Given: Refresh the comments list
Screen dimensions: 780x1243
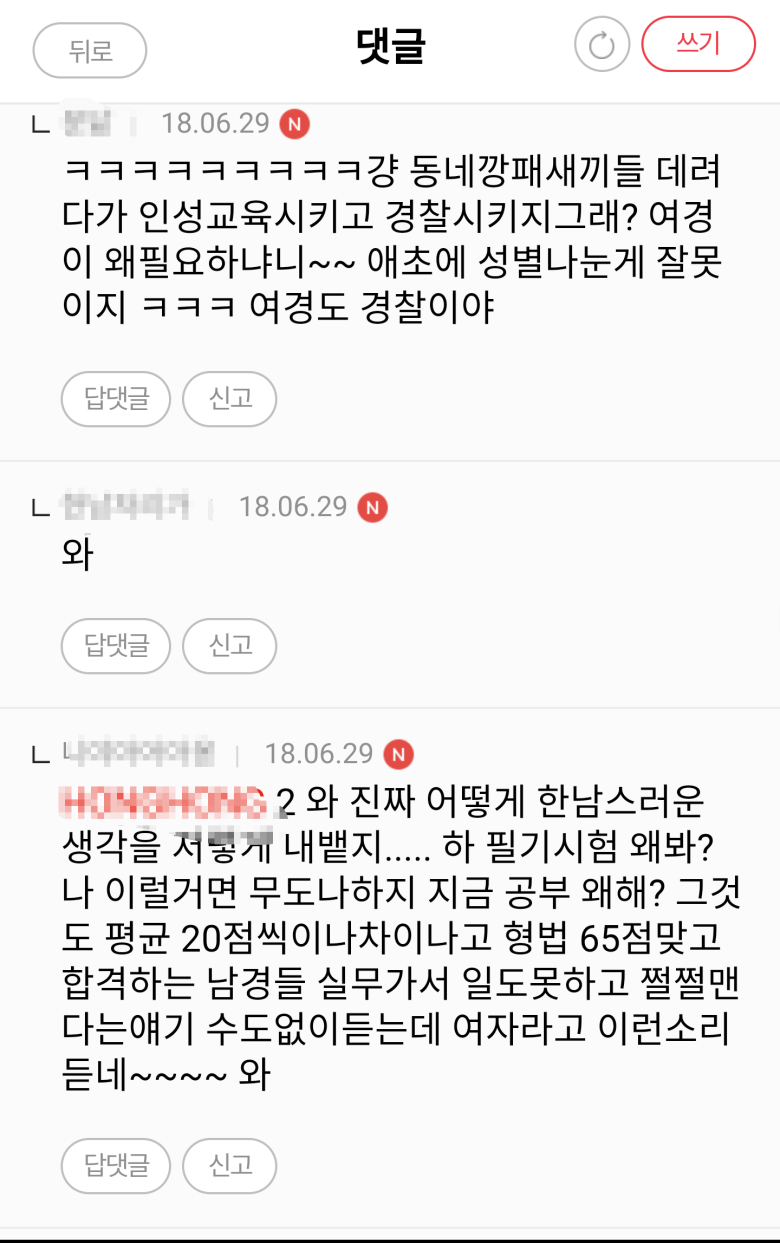Looking at the screenshot, I should tap(602, 45).
